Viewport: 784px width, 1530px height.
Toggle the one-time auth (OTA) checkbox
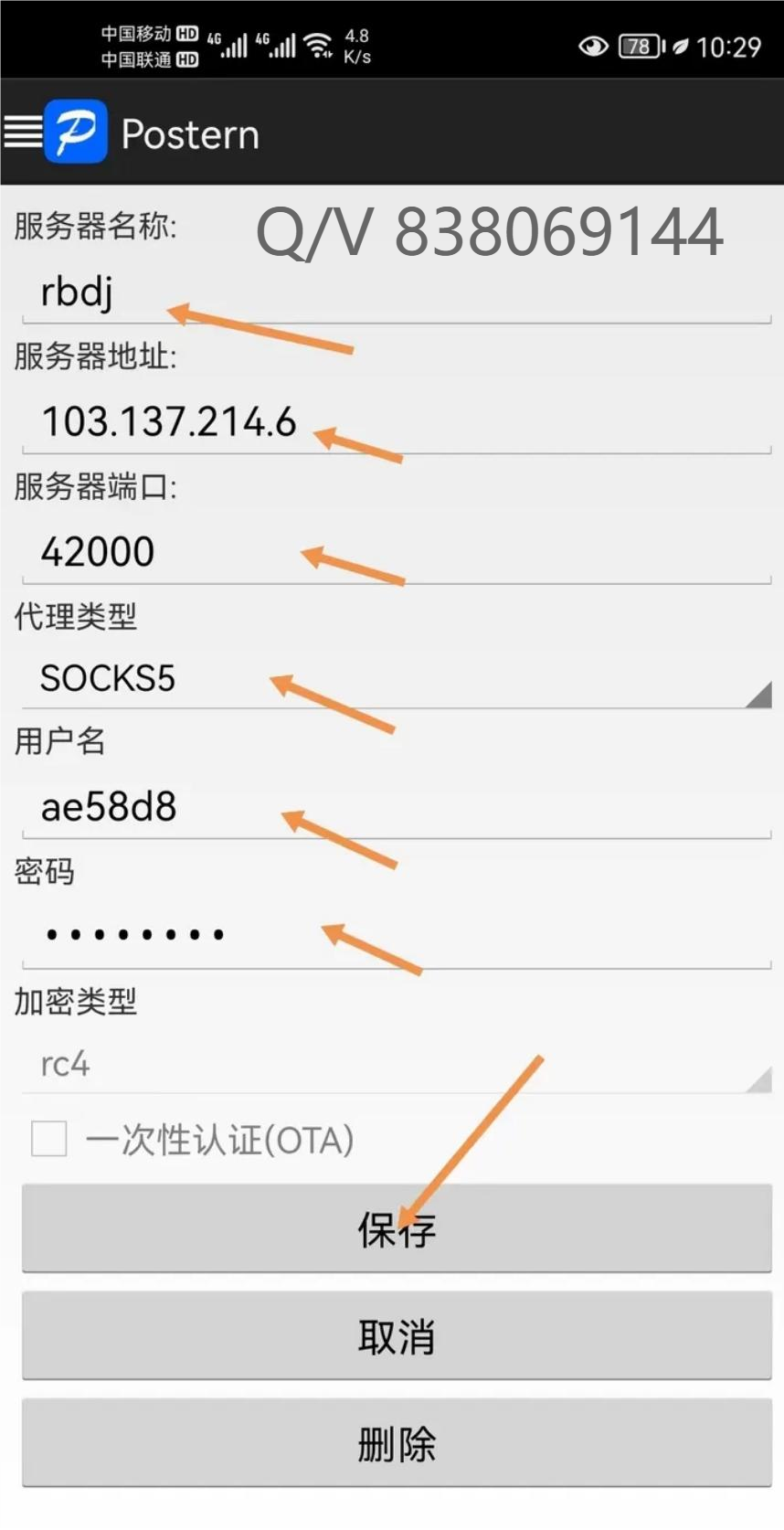(x=49, y=1139)
